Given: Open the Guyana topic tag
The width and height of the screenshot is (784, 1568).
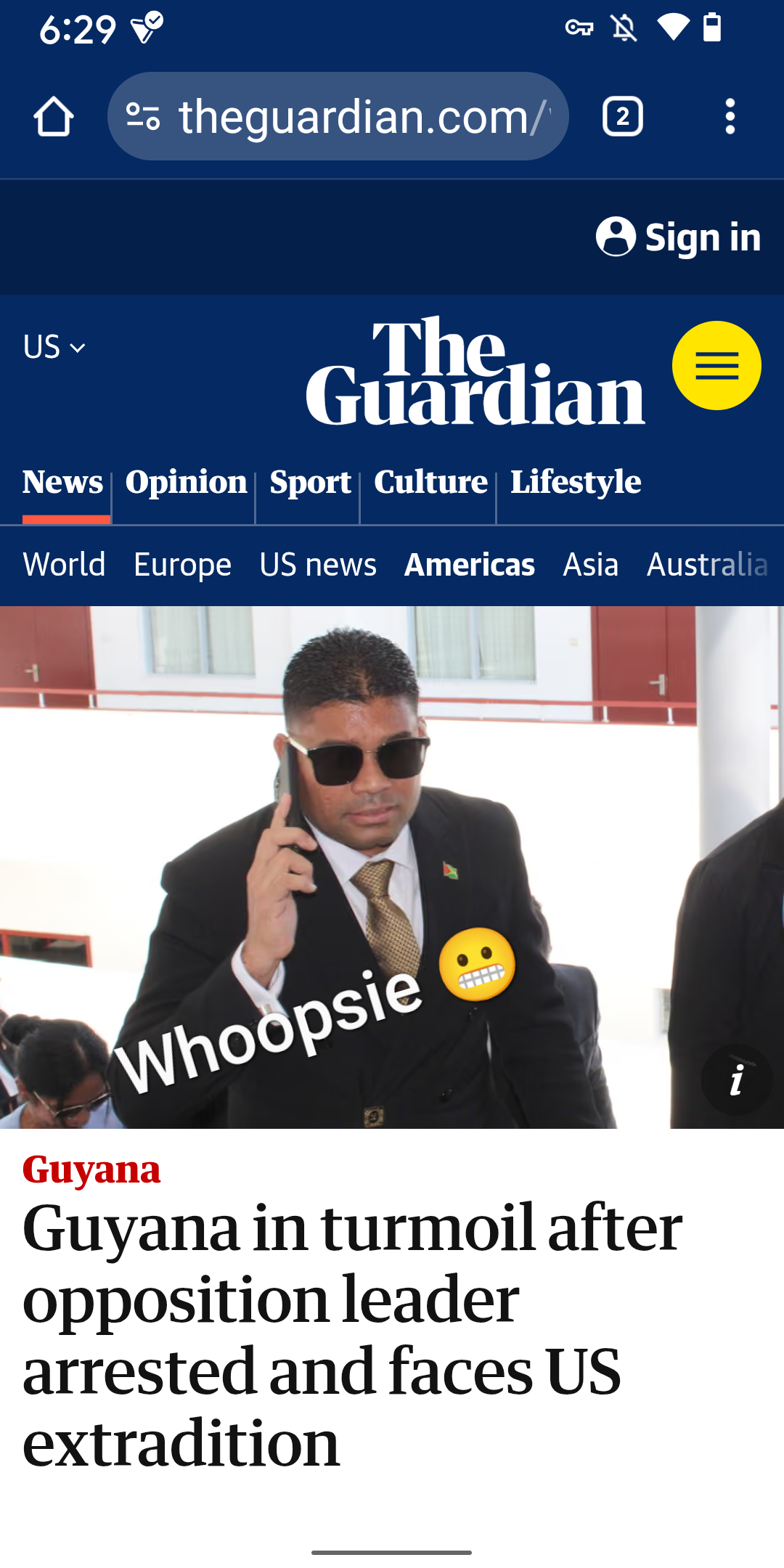Looking at the screenshot, I should click(x=91, y=1169).
